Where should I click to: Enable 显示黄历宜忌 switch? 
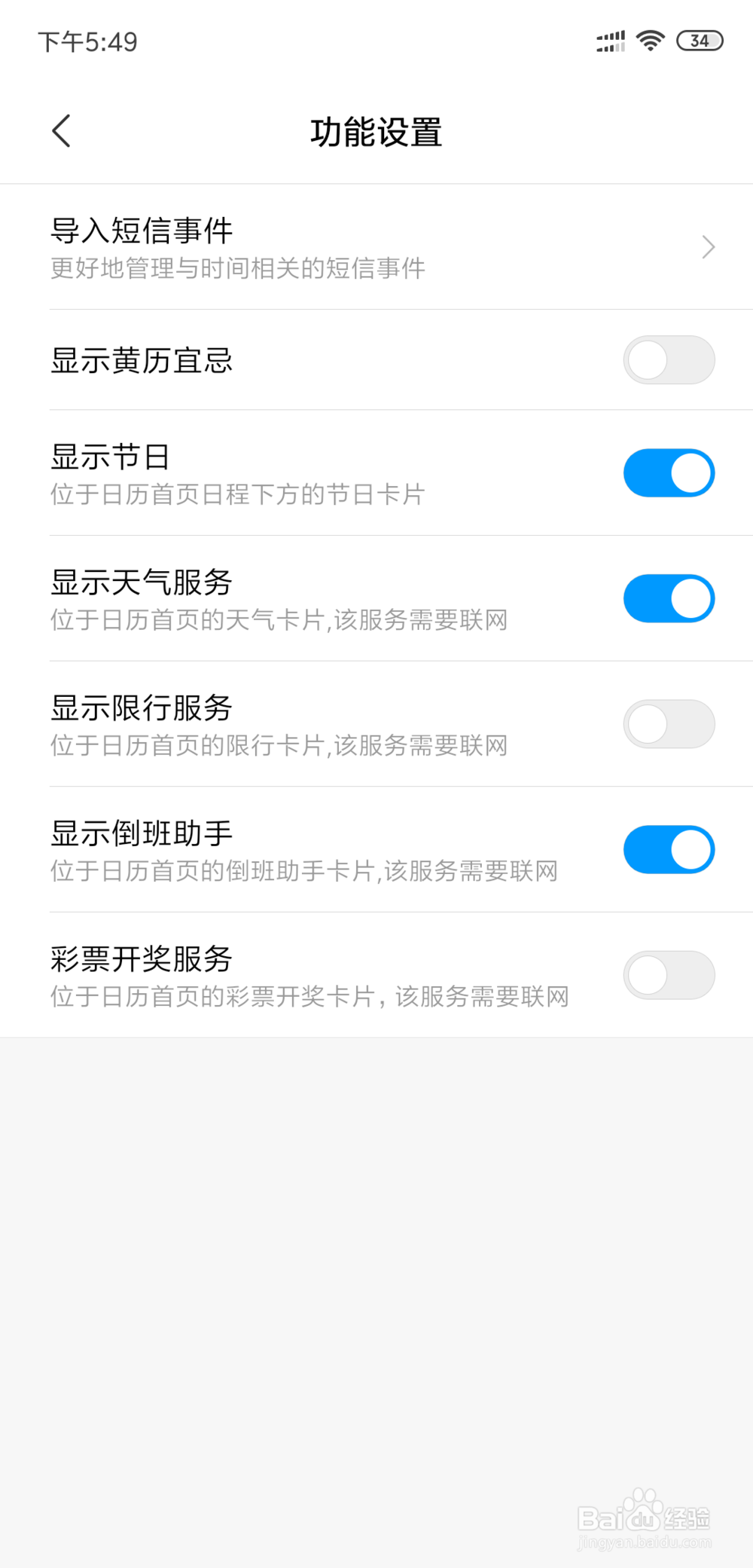[669, 360]
